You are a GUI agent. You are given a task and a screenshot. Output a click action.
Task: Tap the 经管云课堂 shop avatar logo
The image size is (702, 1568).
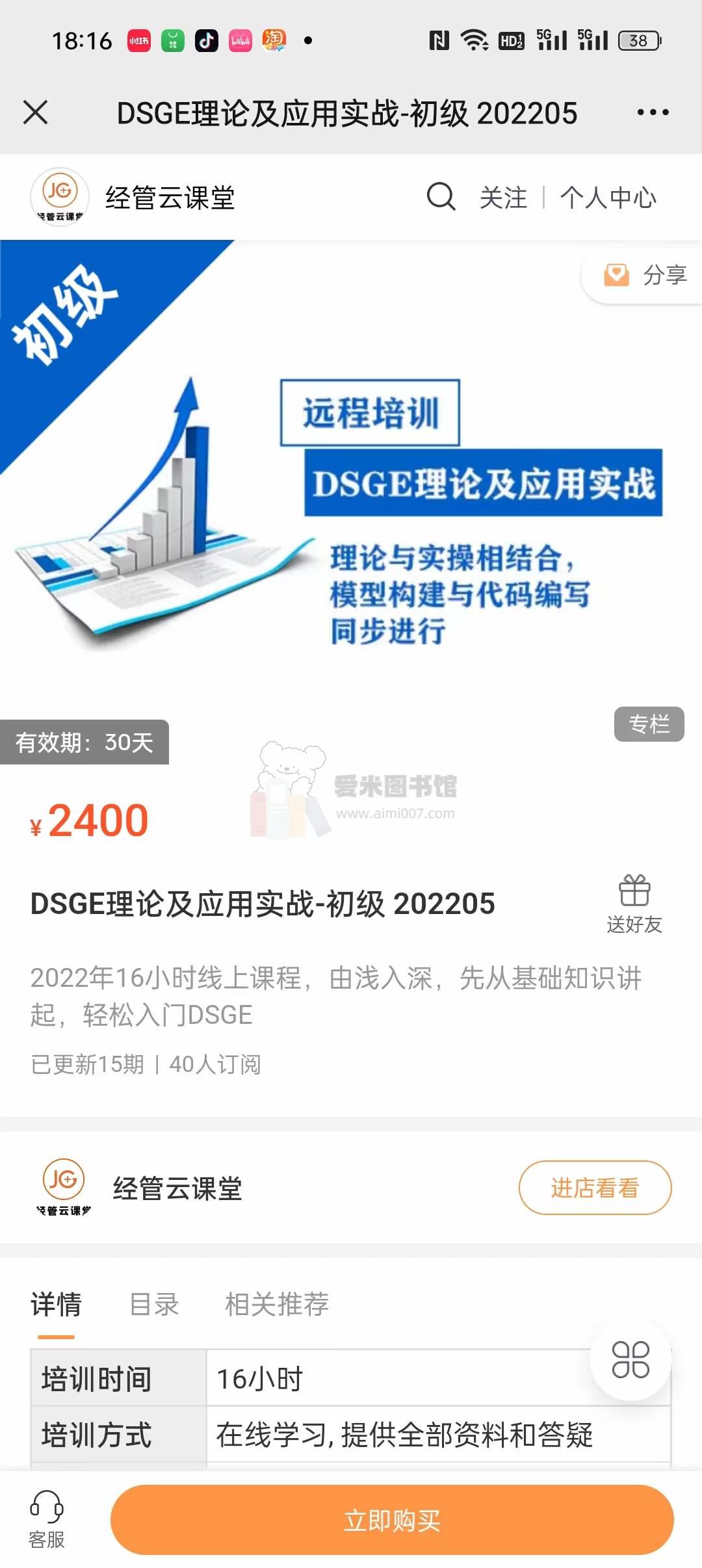(x=60, y=197)
